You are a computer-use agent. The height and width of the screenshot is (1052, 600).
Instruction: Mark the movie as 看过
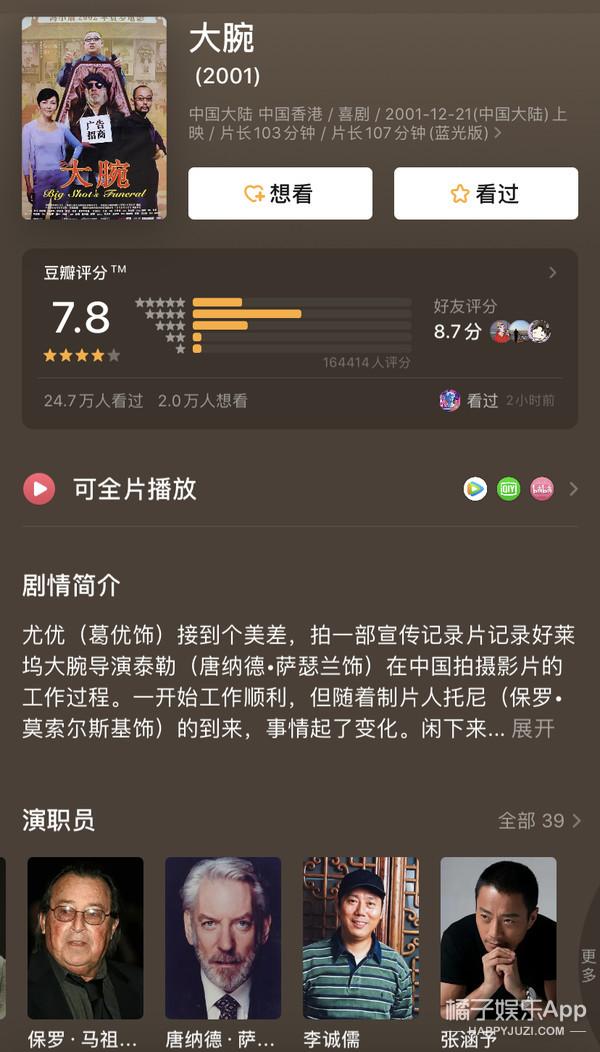[x=485, y=194]
